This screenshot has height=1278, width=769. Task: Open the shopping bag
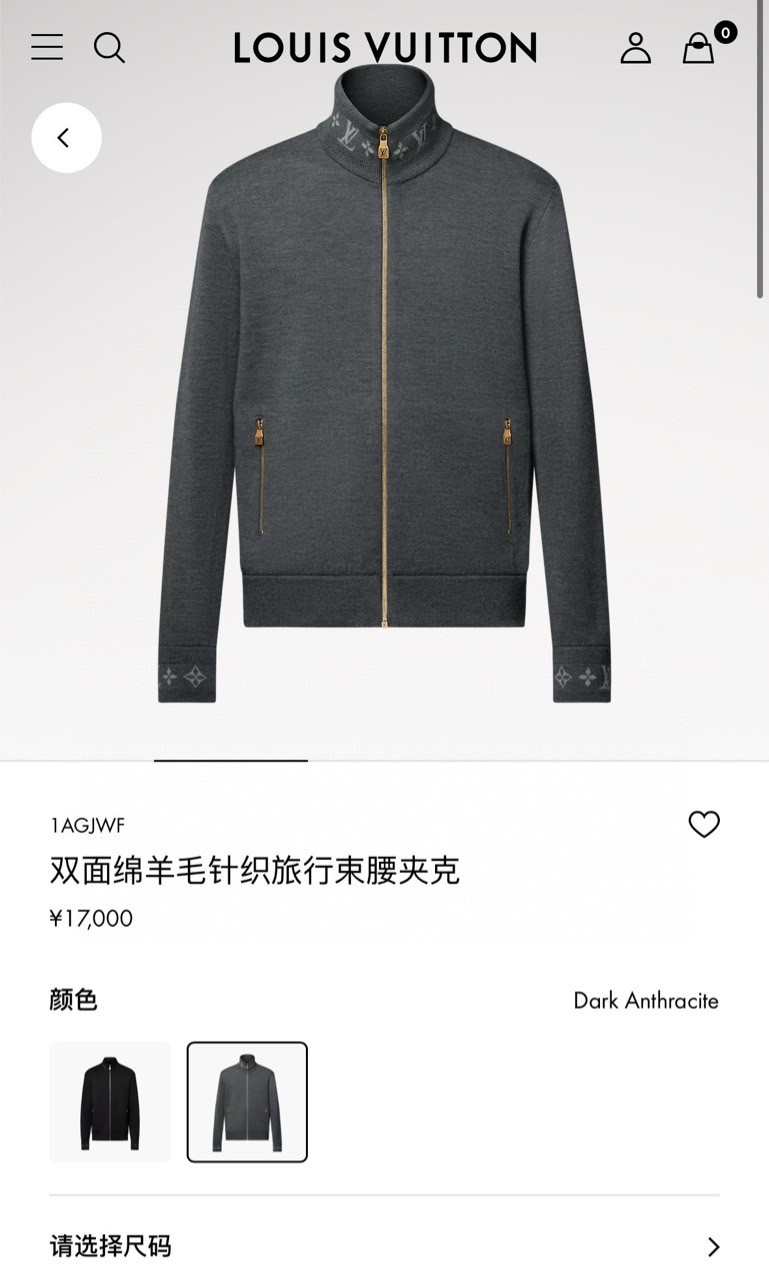click(x=699, y=48)
